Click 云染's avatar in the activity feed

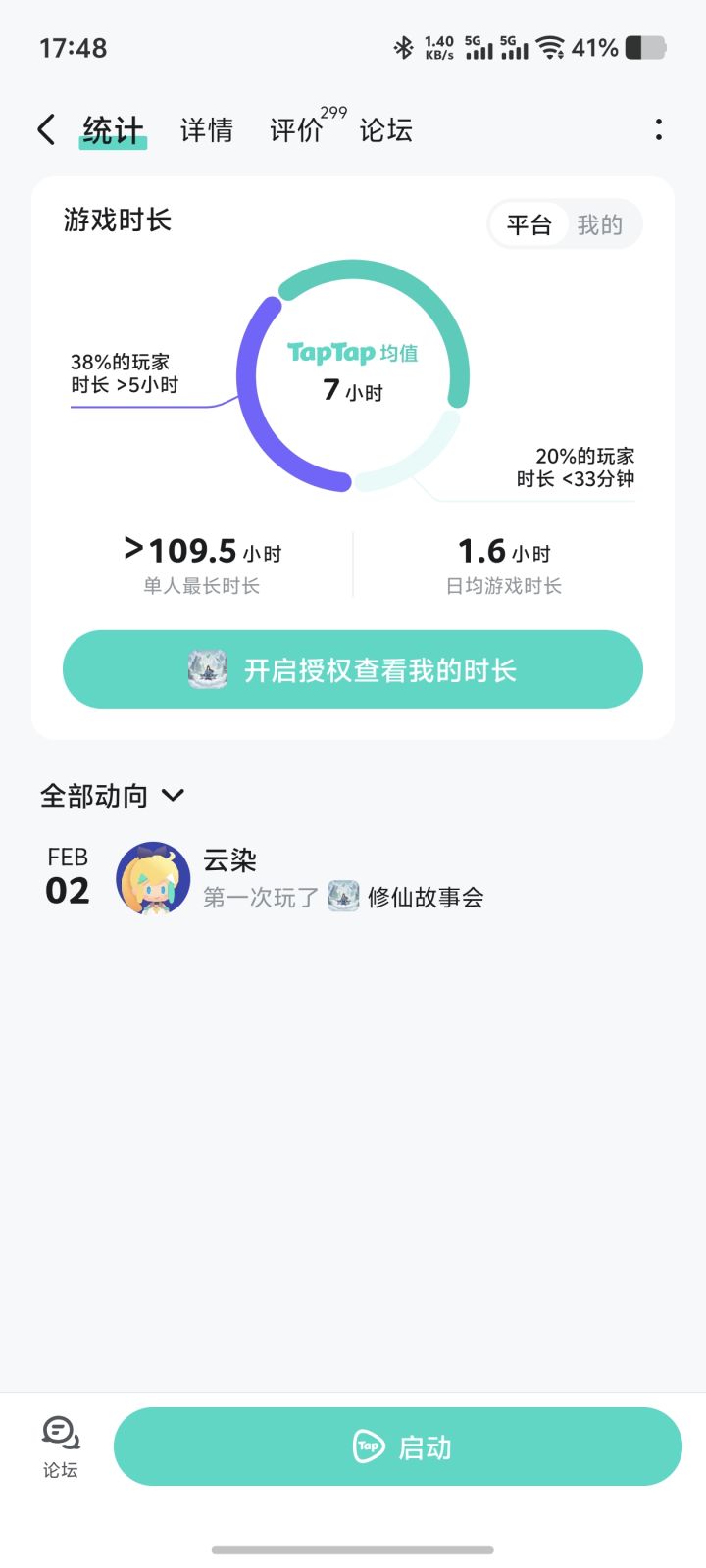coord(154,879)
